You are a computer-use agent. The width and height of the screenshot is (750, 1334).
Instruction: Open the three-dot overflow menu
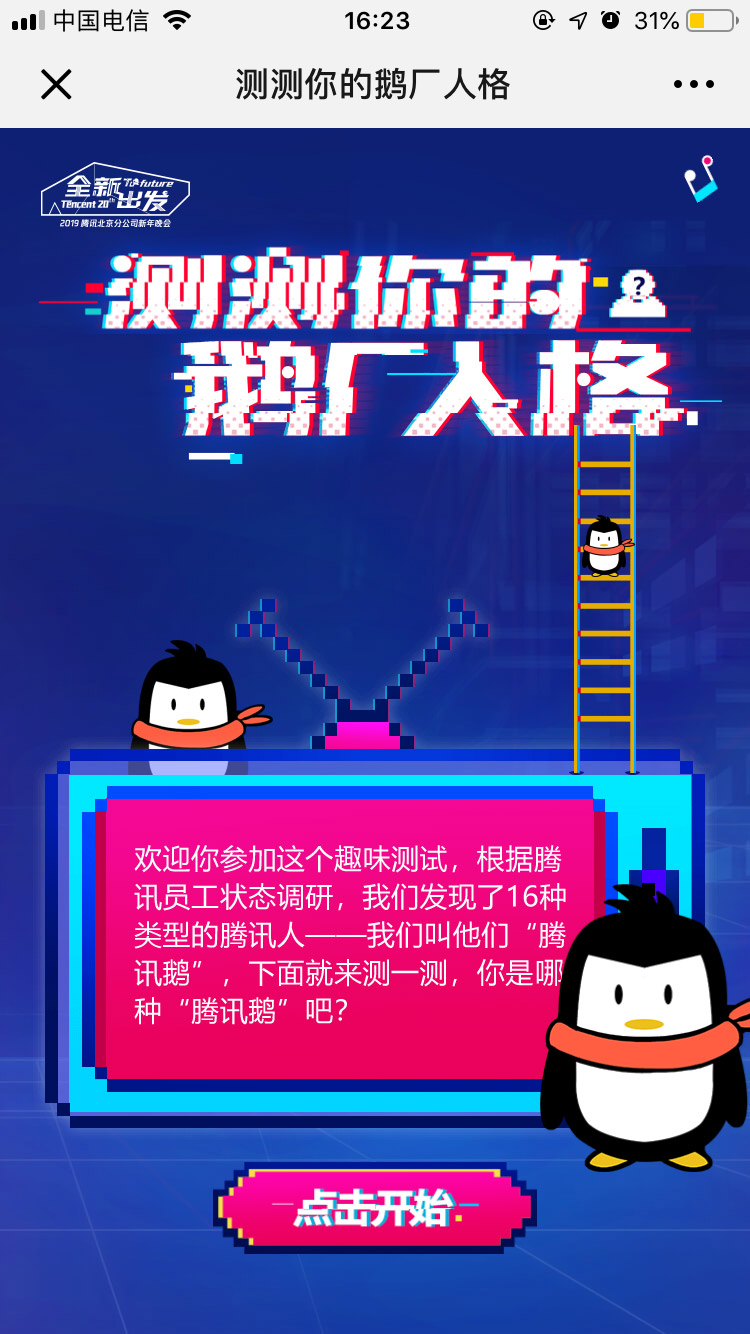(693, 85)
